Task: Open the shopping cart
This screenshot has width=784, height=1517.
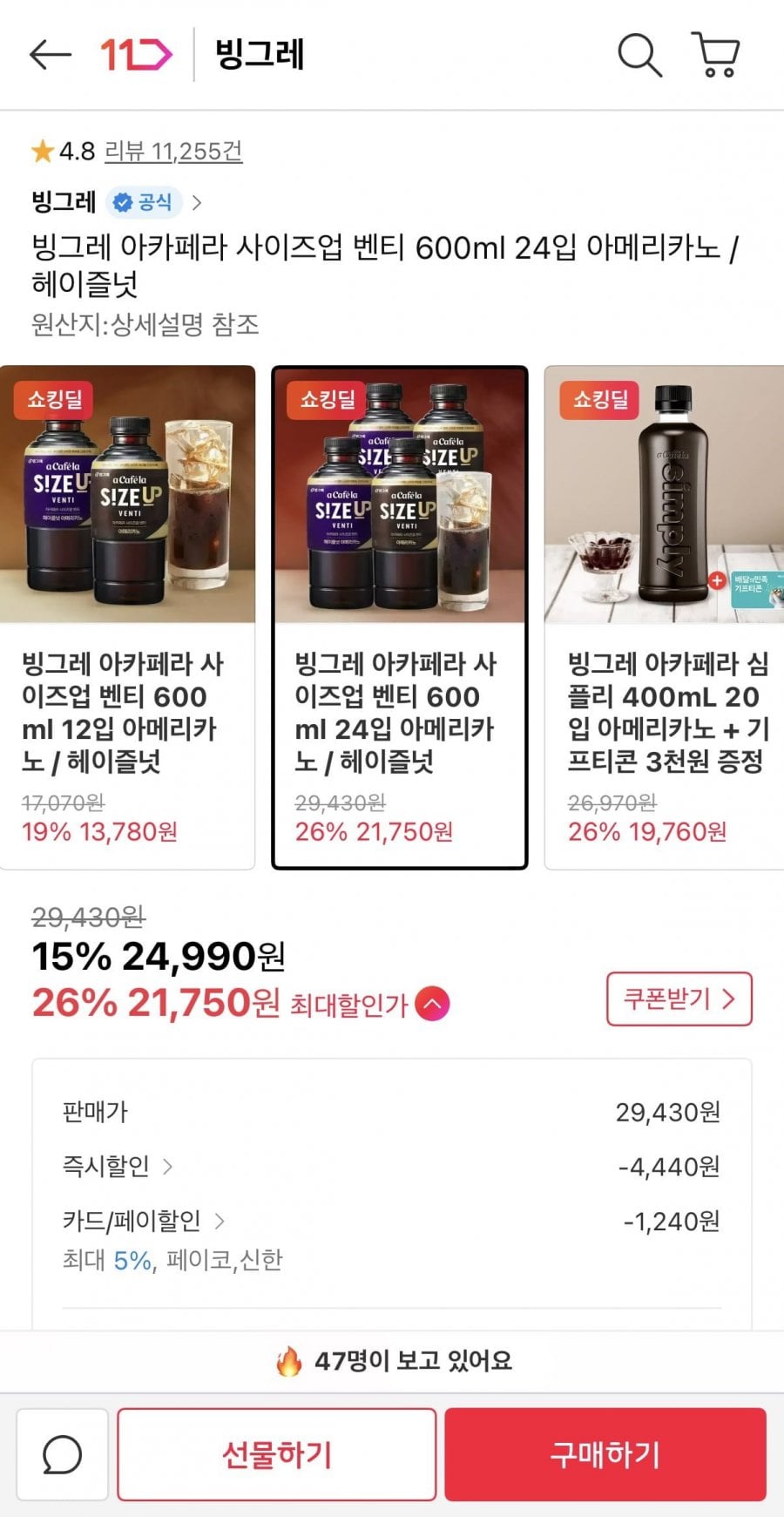Action: tap(716, 55)
